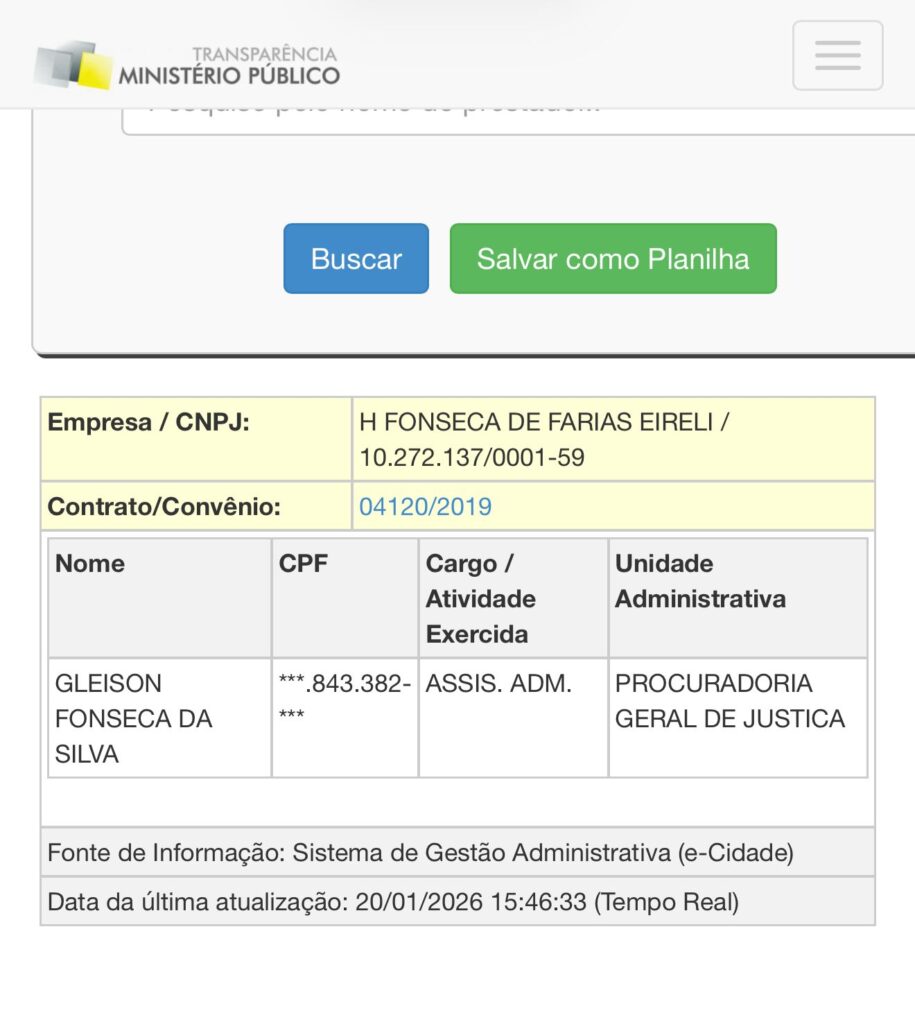
Task: Go to Transparência Ministério Público home logo
Action: [x=188, y=64]
